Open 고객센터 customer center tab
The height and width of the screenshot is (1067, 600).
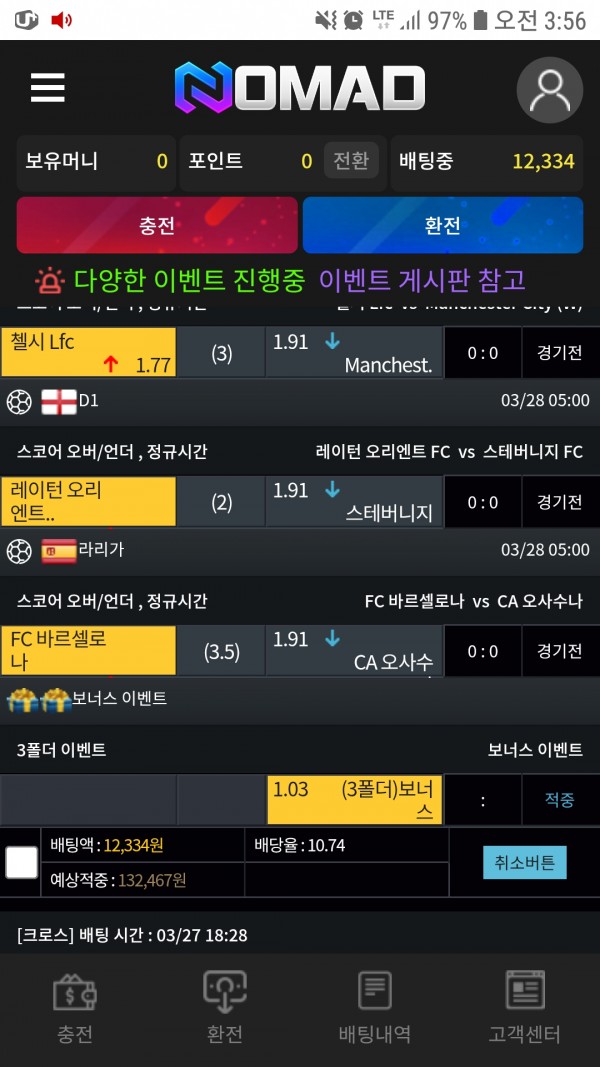pos(524,1009)
